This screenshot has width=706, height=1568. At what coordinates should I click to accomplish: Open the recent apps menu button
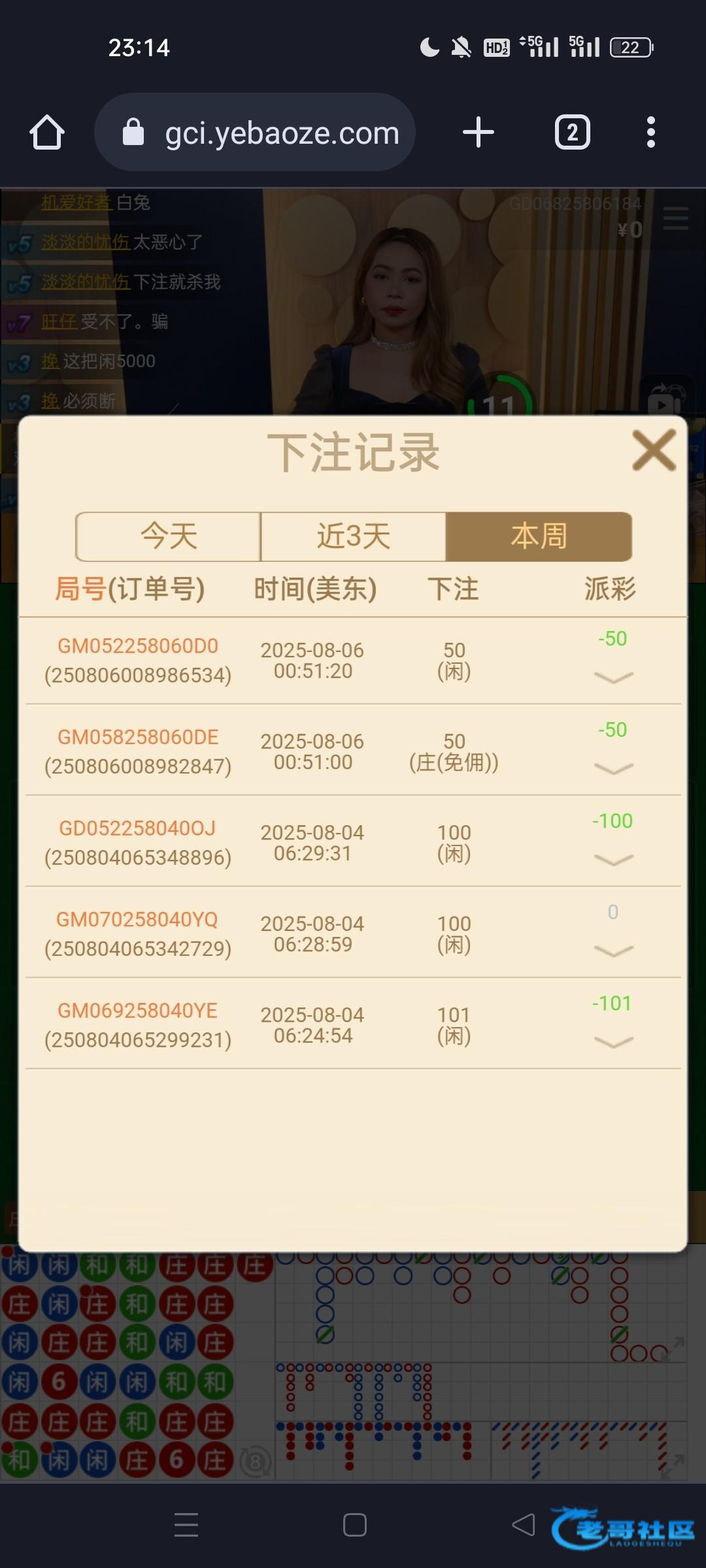(x=186, y=1525)
